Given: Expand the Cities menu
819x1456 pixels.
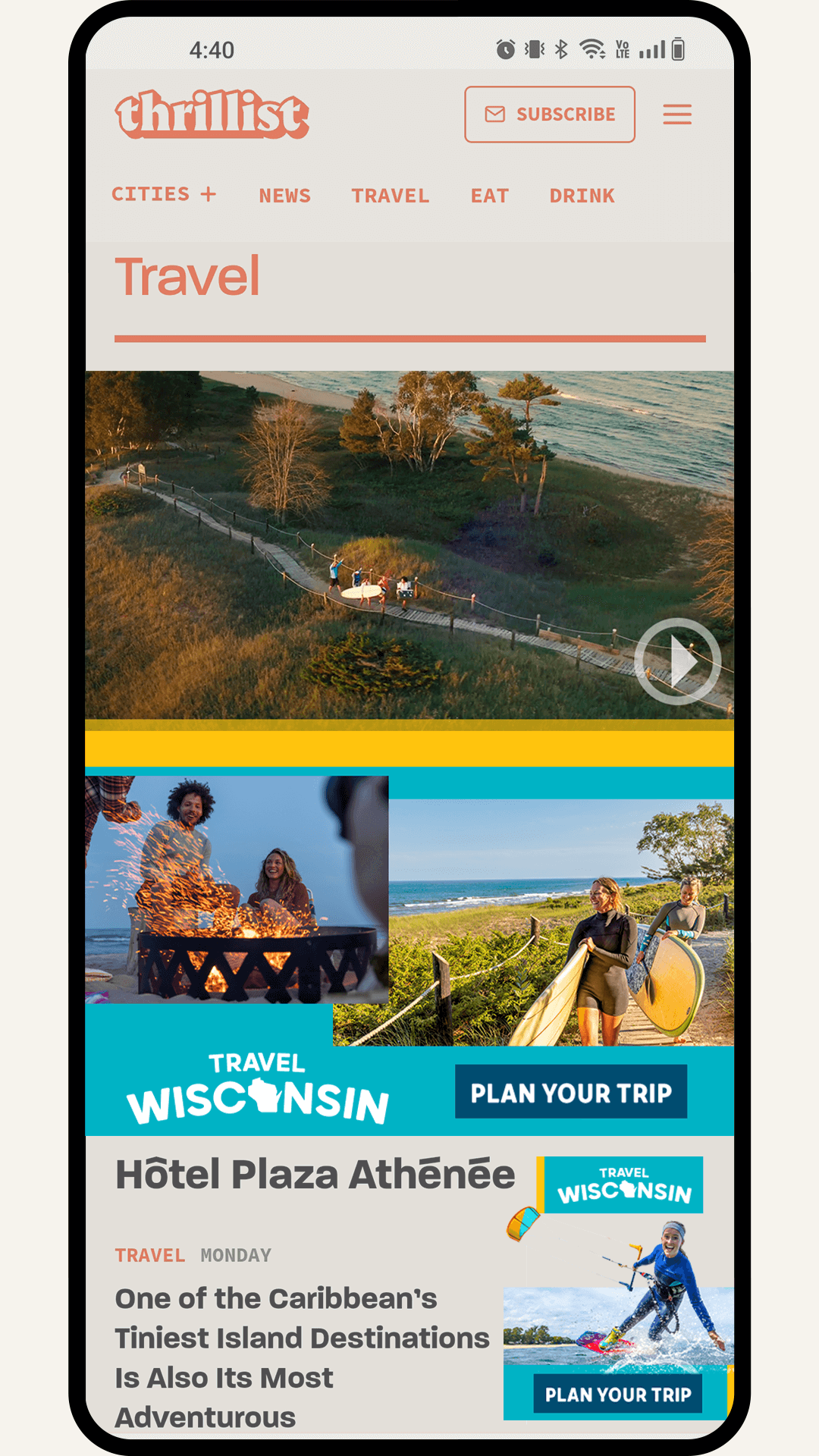Looking at the screenshot, I should click(x=164, y=195).
